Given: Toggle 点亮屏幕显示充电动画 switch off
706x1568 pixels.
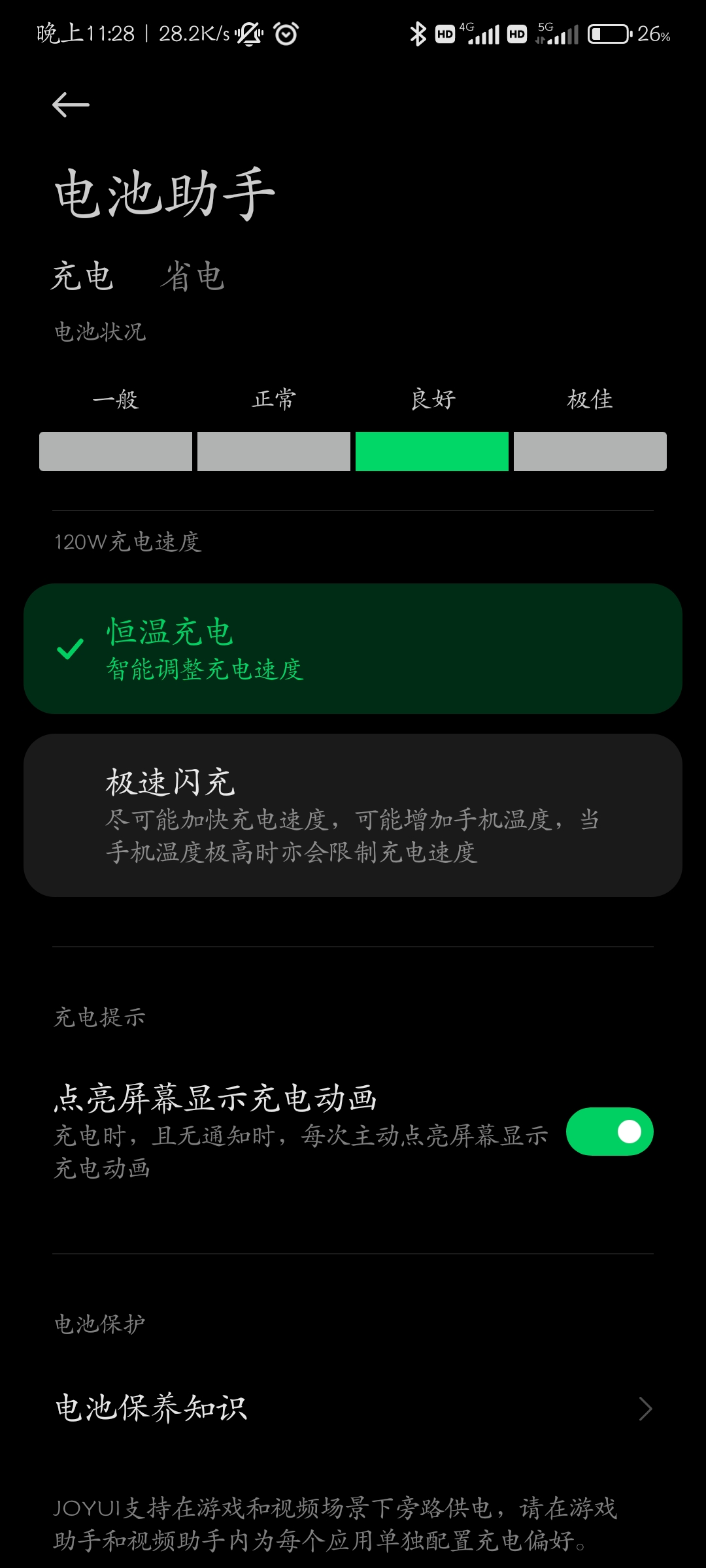Looking at the screenshot, I should click(x=609, y=1132).
